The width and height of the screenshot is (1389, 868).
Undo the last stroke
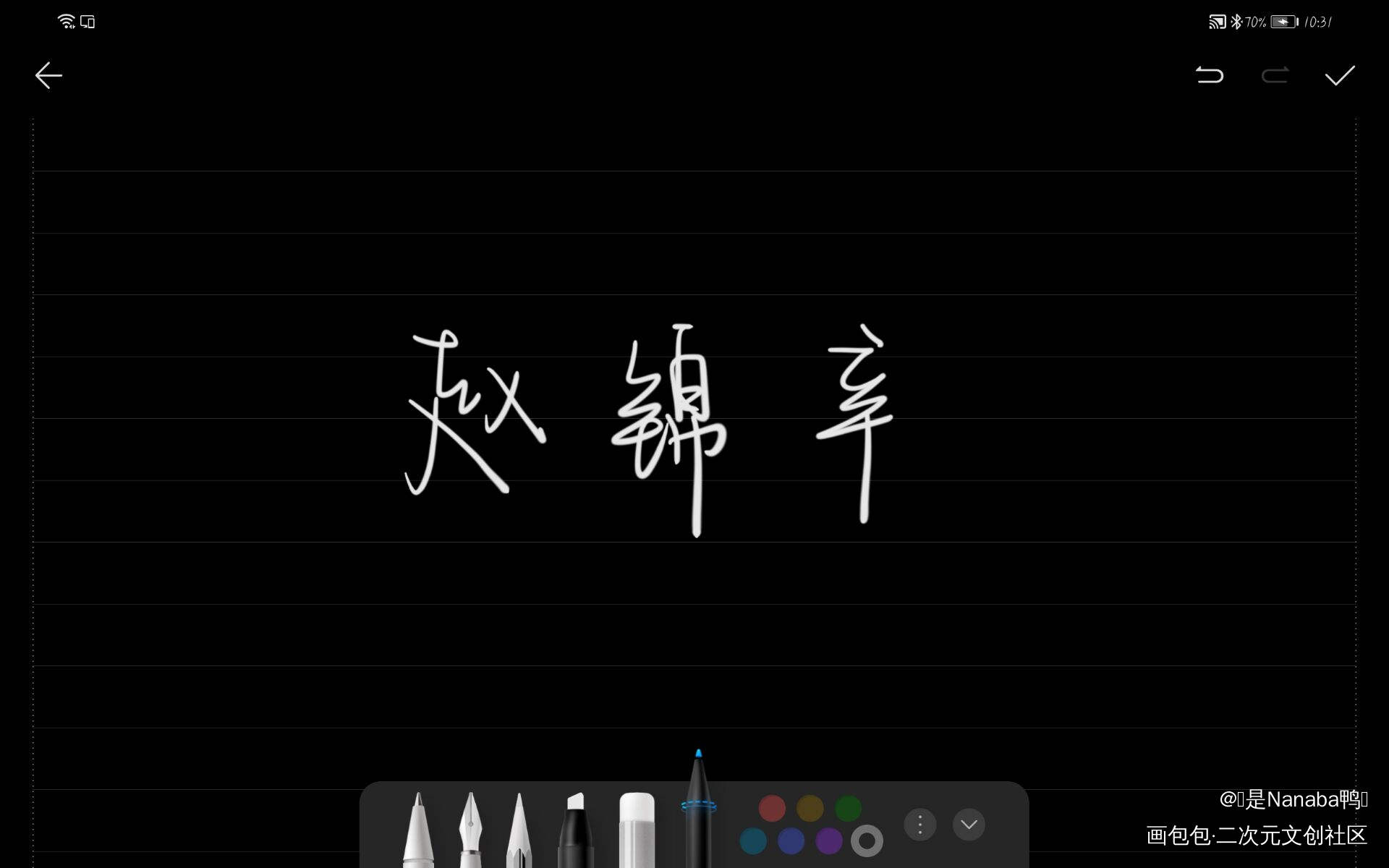(x=1209, y=75)
